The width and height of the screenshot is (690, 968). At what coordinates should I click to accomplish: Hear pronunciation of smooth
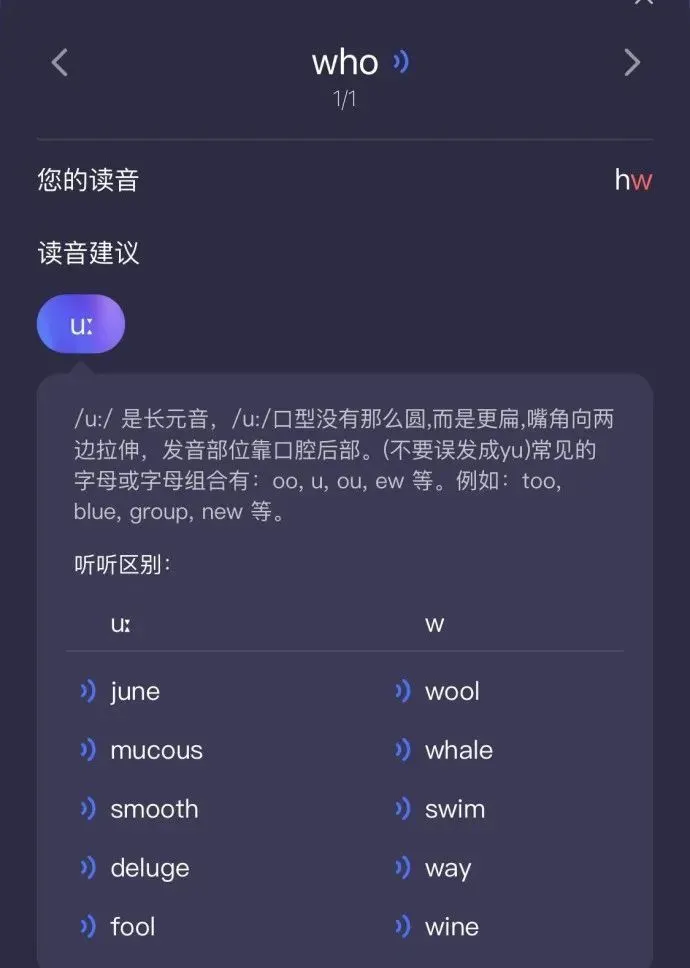click(88, 809)
